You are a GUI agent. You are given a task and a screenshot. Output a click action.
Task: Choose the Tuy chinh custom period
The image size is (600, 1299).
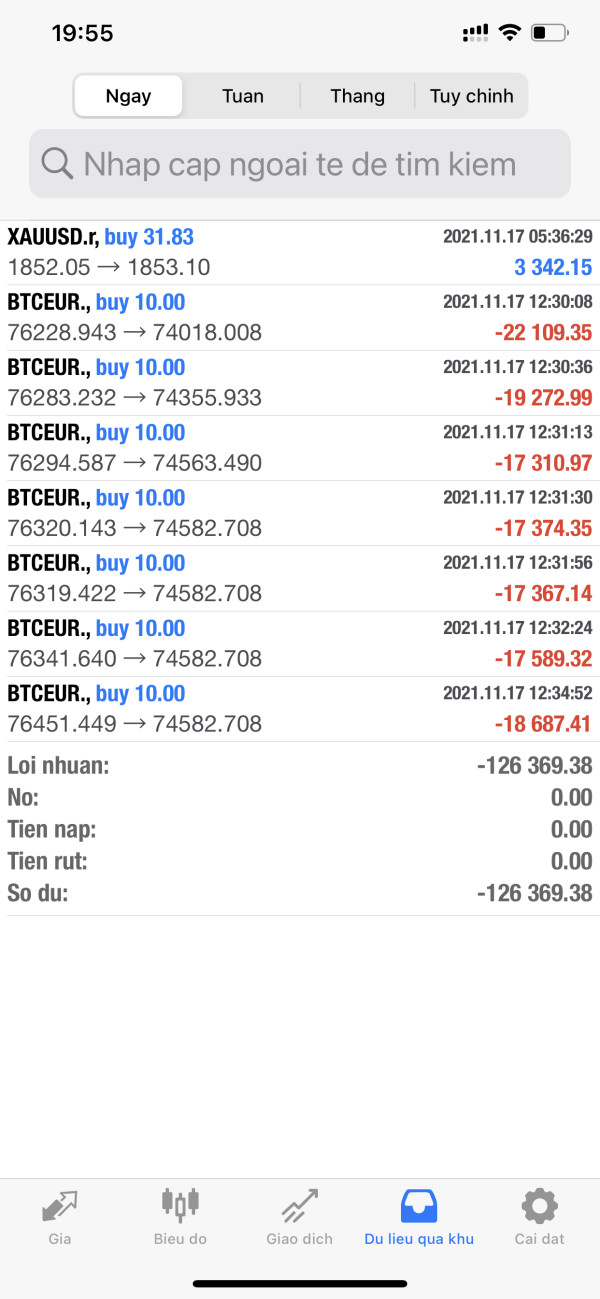[x=471, y=96]
